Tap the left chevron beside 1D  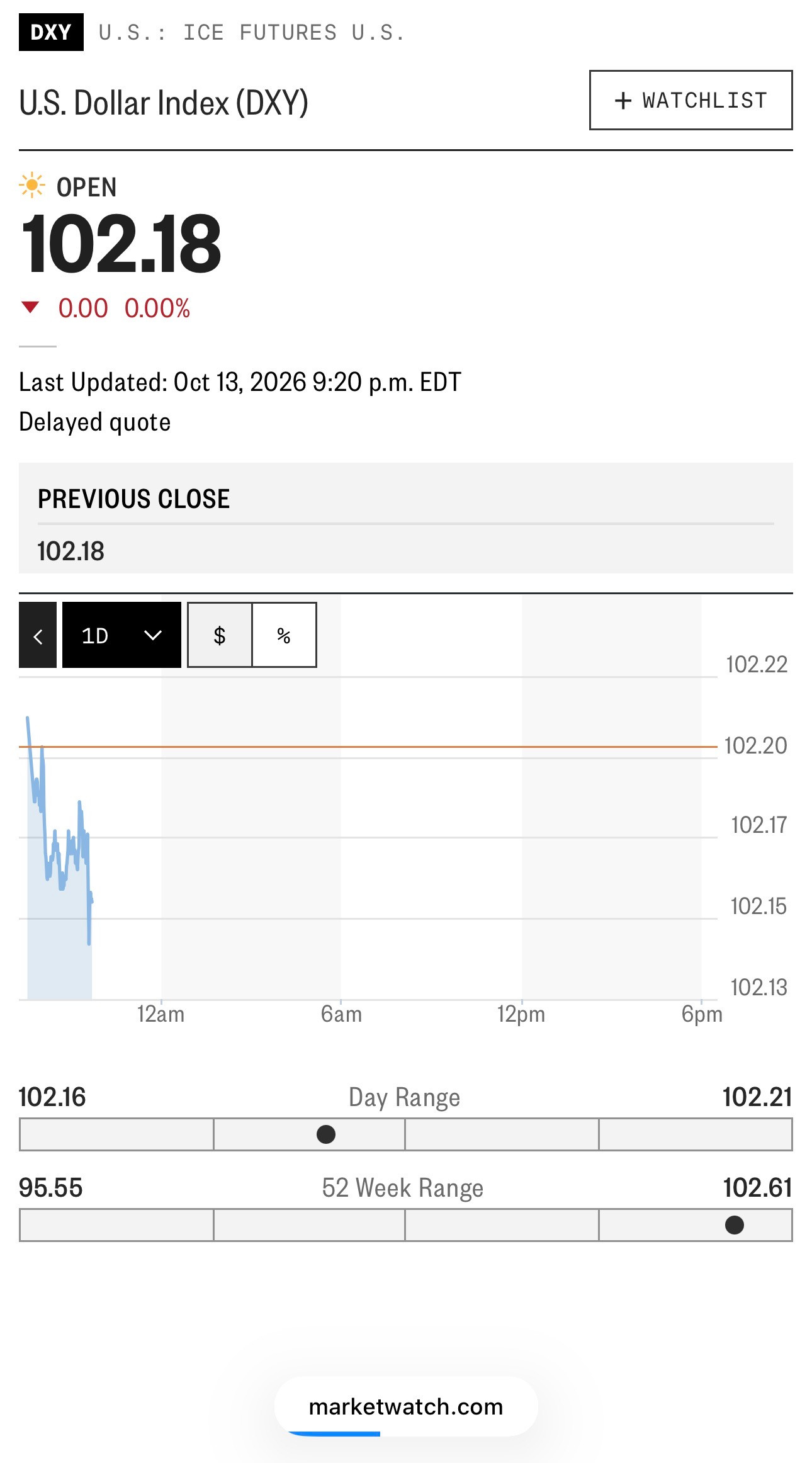(x=38, y=635)
